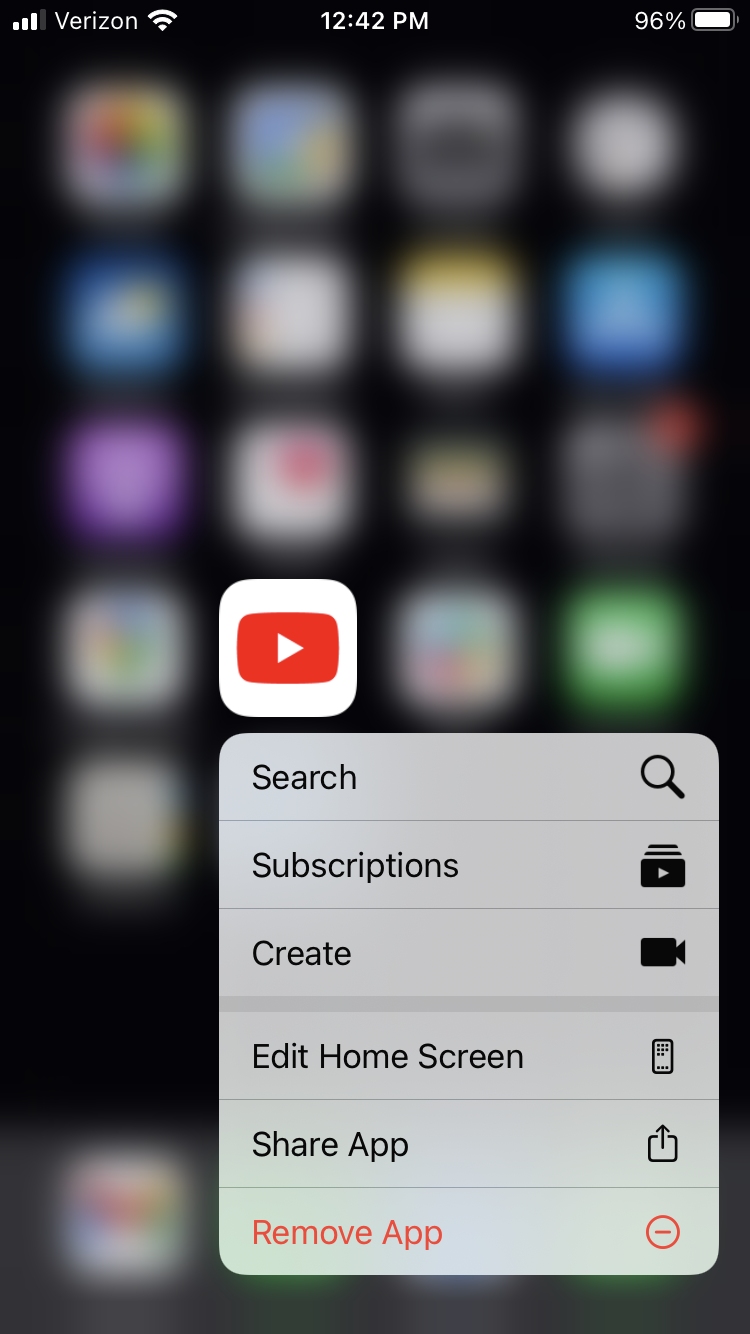Select Search from the YouTube menu
The height and width of the screenshot is (1334, 750).
[468, 777]
